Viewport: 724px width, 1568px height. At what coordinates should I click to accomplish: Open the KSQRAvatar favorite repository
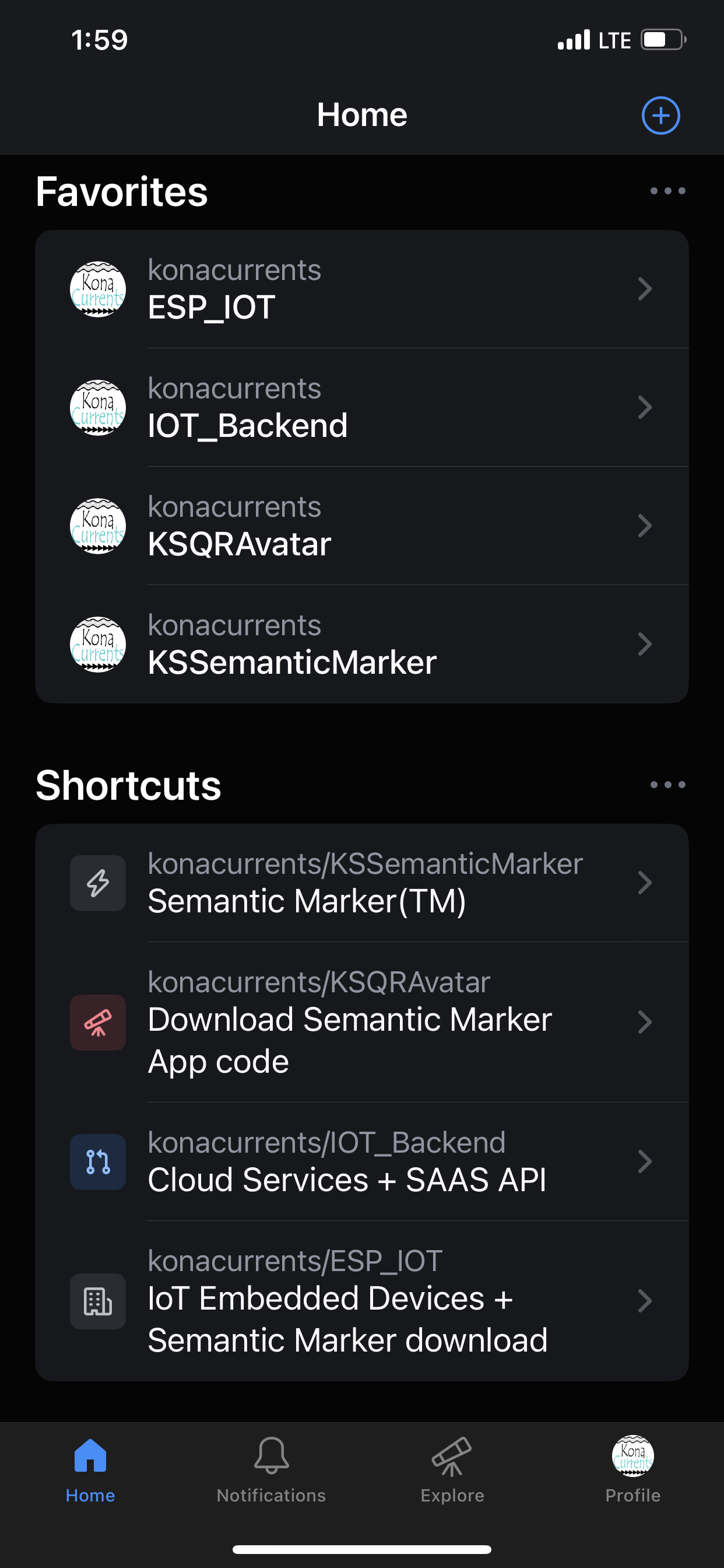pyautogui.click(x=362, y=526)
